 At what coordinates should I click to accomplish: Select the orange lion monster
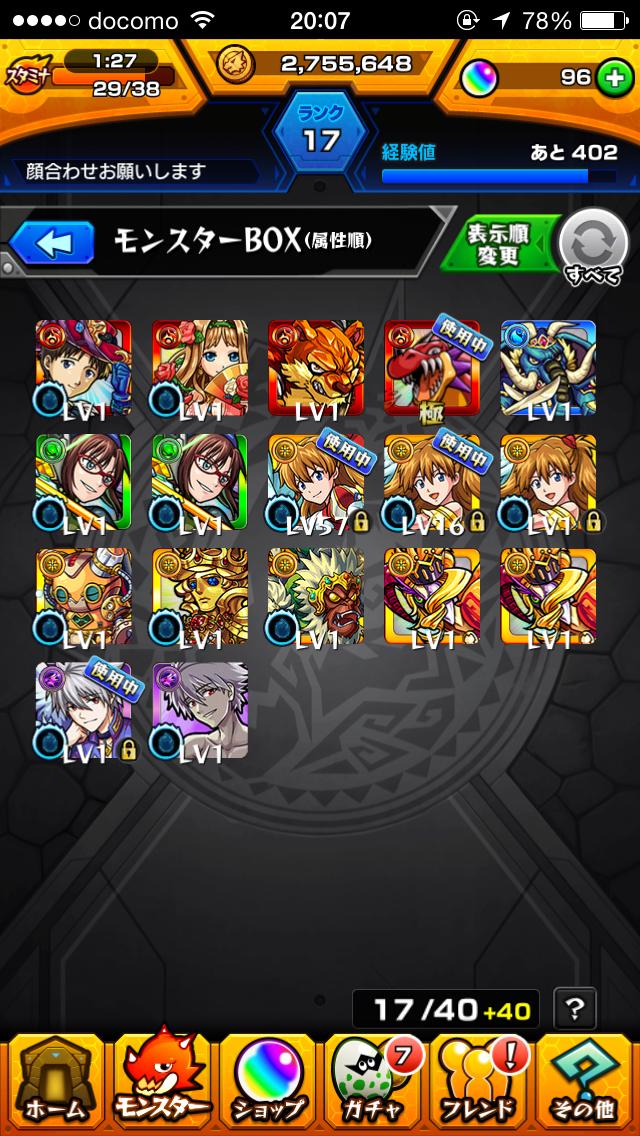pos(315,367)
